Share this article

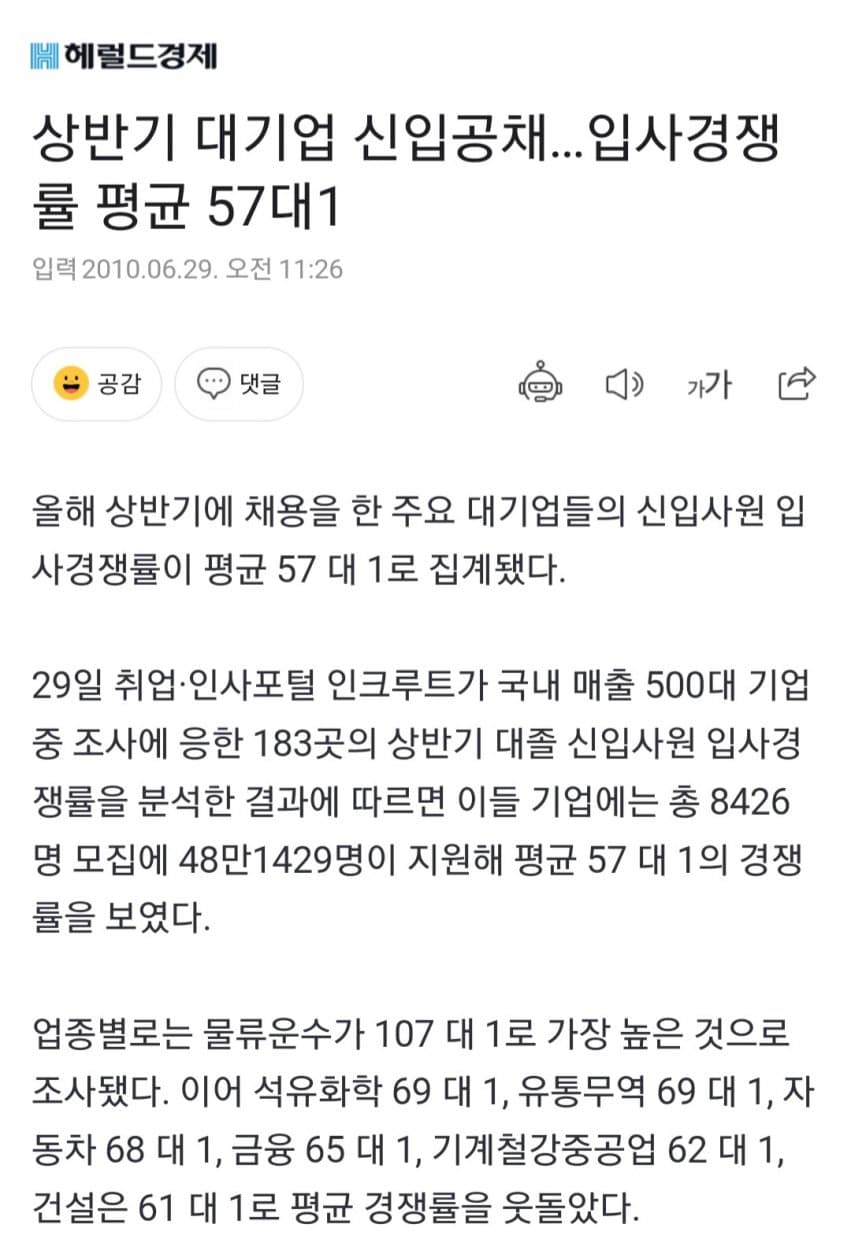pyautogui.click(x=797, y=384)
